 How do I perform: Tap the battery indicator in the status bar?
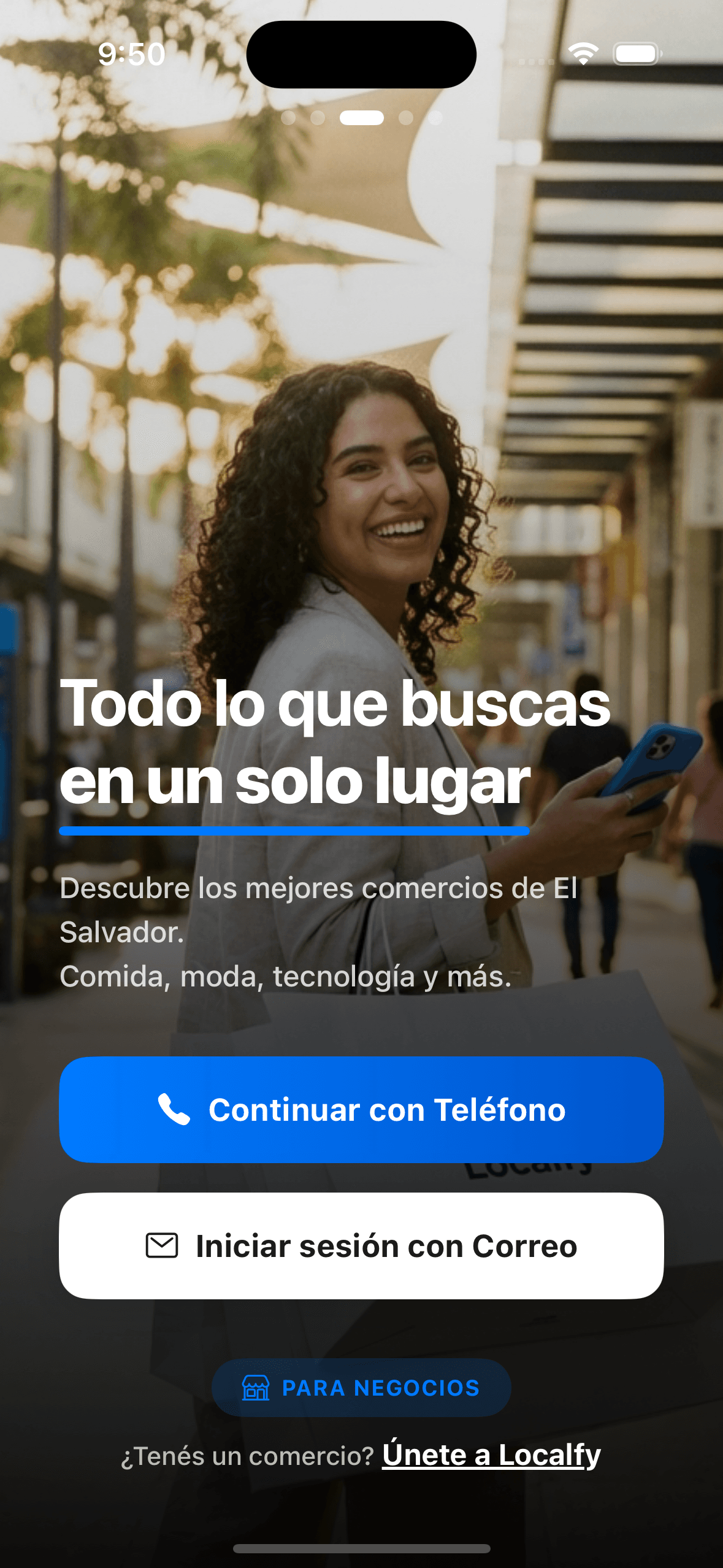tap(637, 54)
